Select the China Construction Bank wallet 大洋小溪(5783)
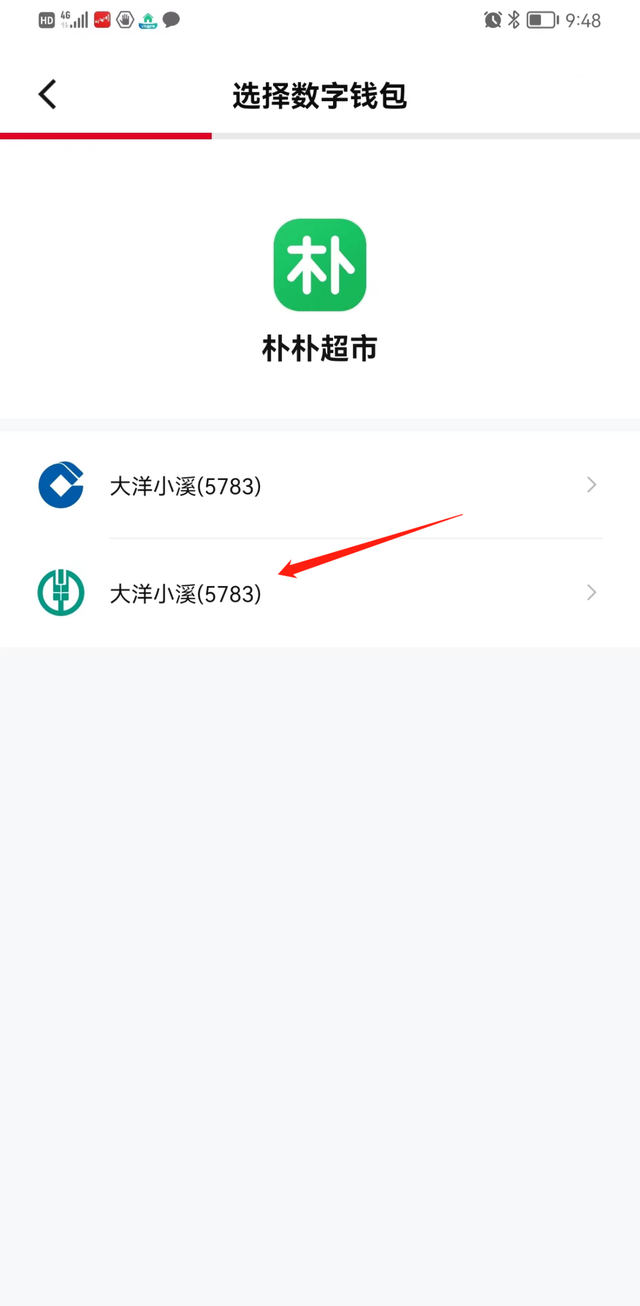The height and width of the screenshot is (1306, 640). click(320, 486)
